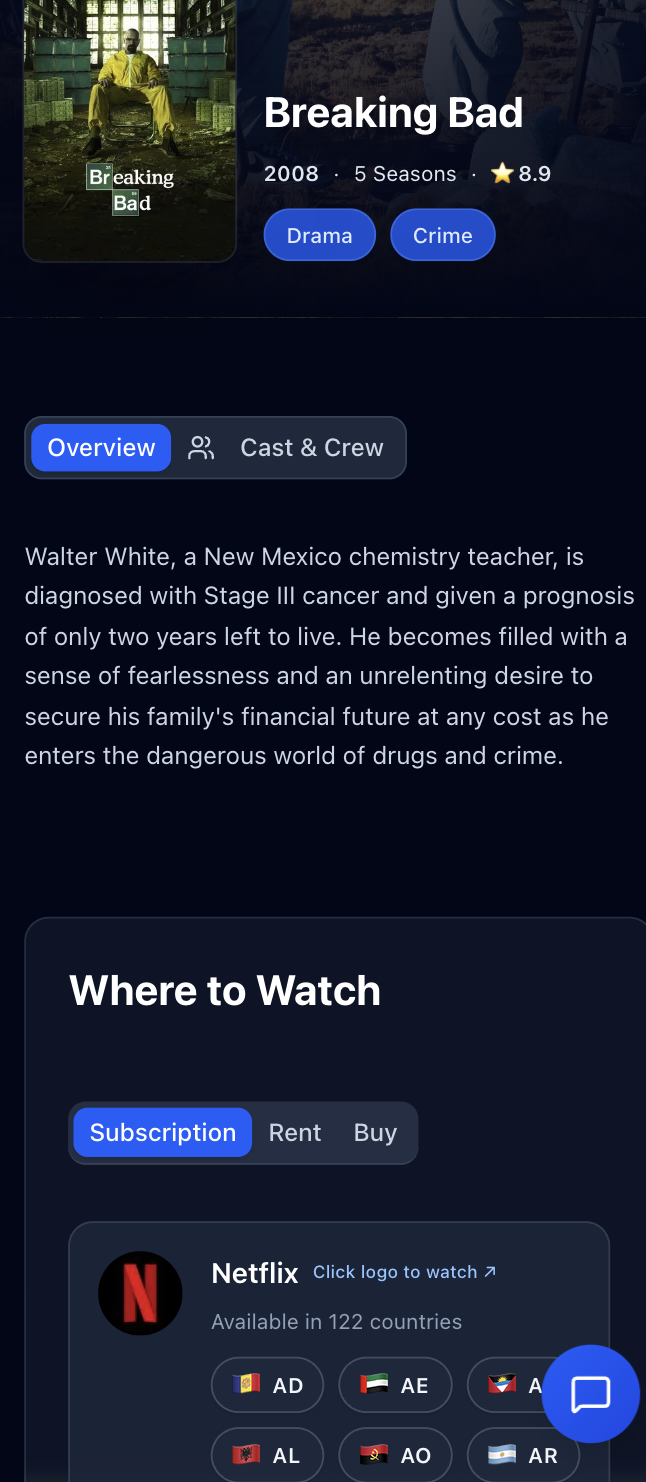Open the 'Click logo to watch' link
646x1482 pixels.
404,1272
